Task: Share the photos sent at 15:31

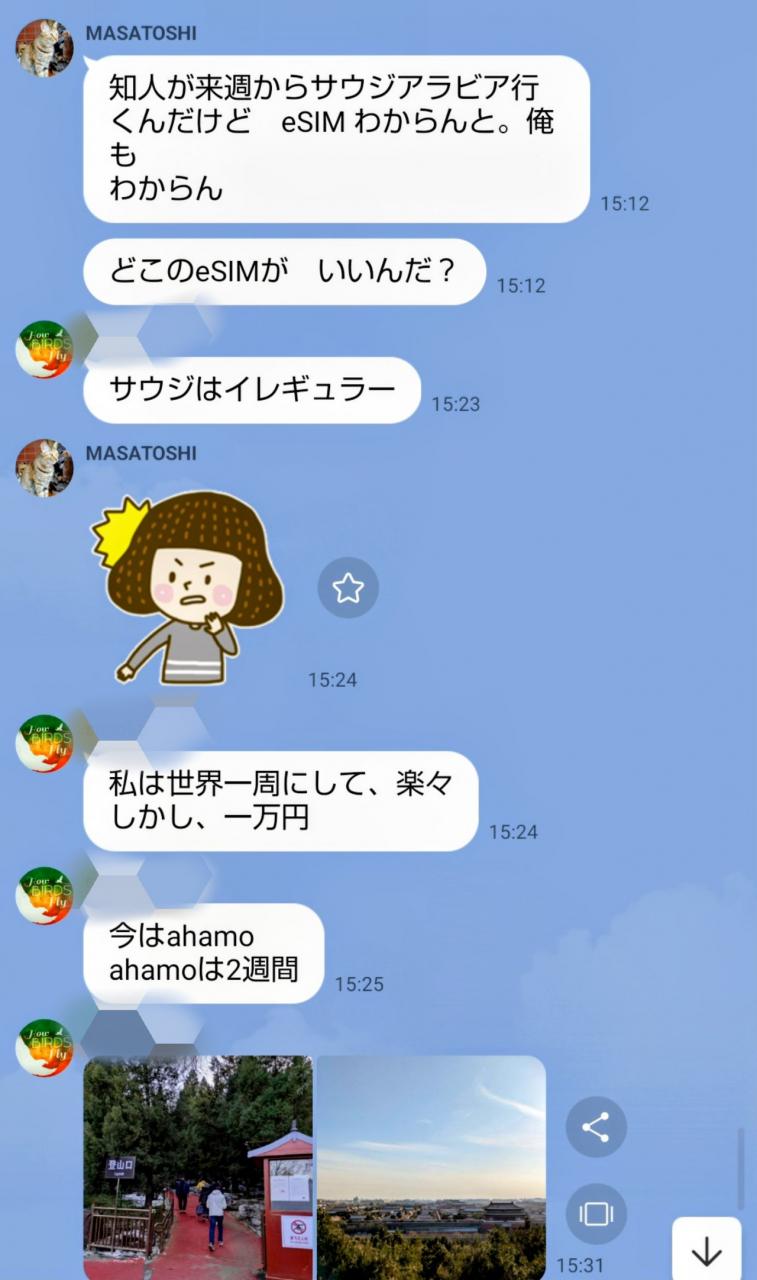Action: point(596,1128)
